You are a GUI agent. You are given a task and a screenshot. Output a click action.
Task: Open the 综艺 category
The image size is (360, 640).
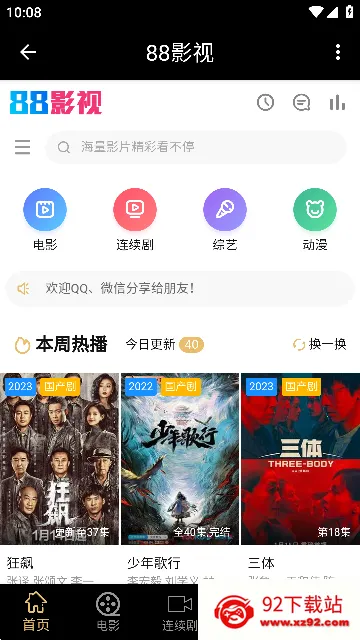point(225,220)
